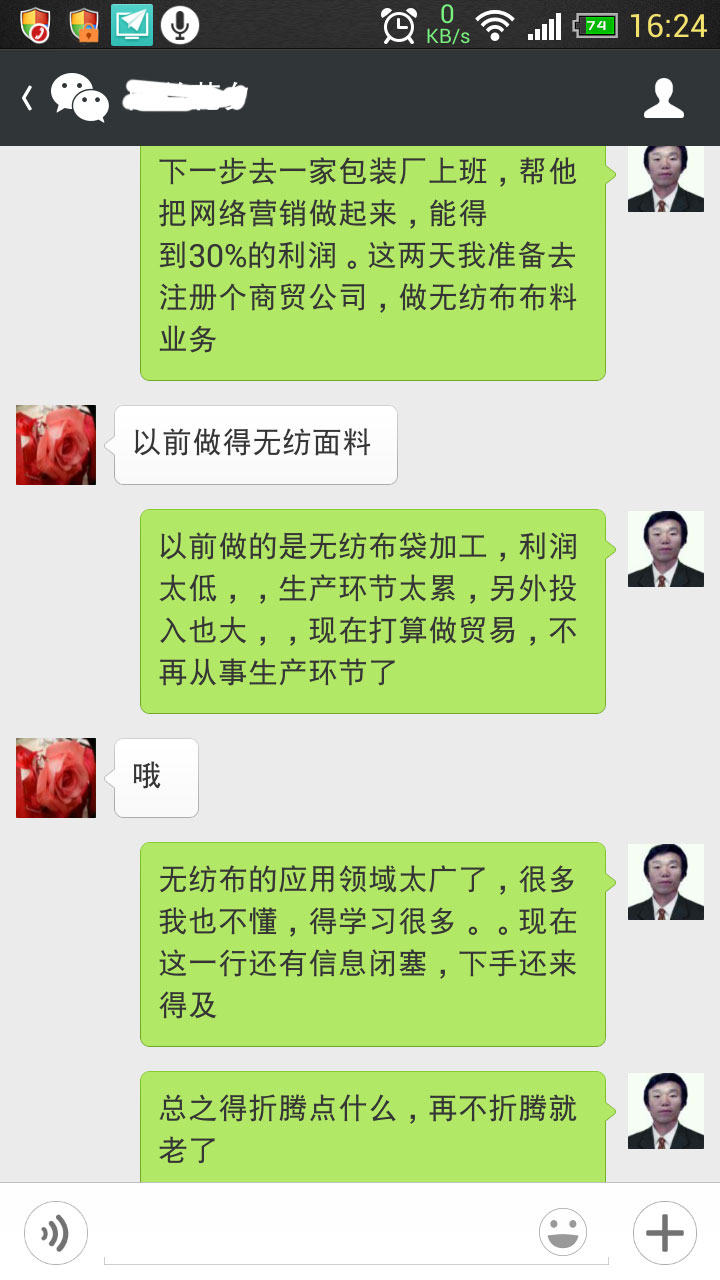Open the emoji picker

click(563, 1232)
